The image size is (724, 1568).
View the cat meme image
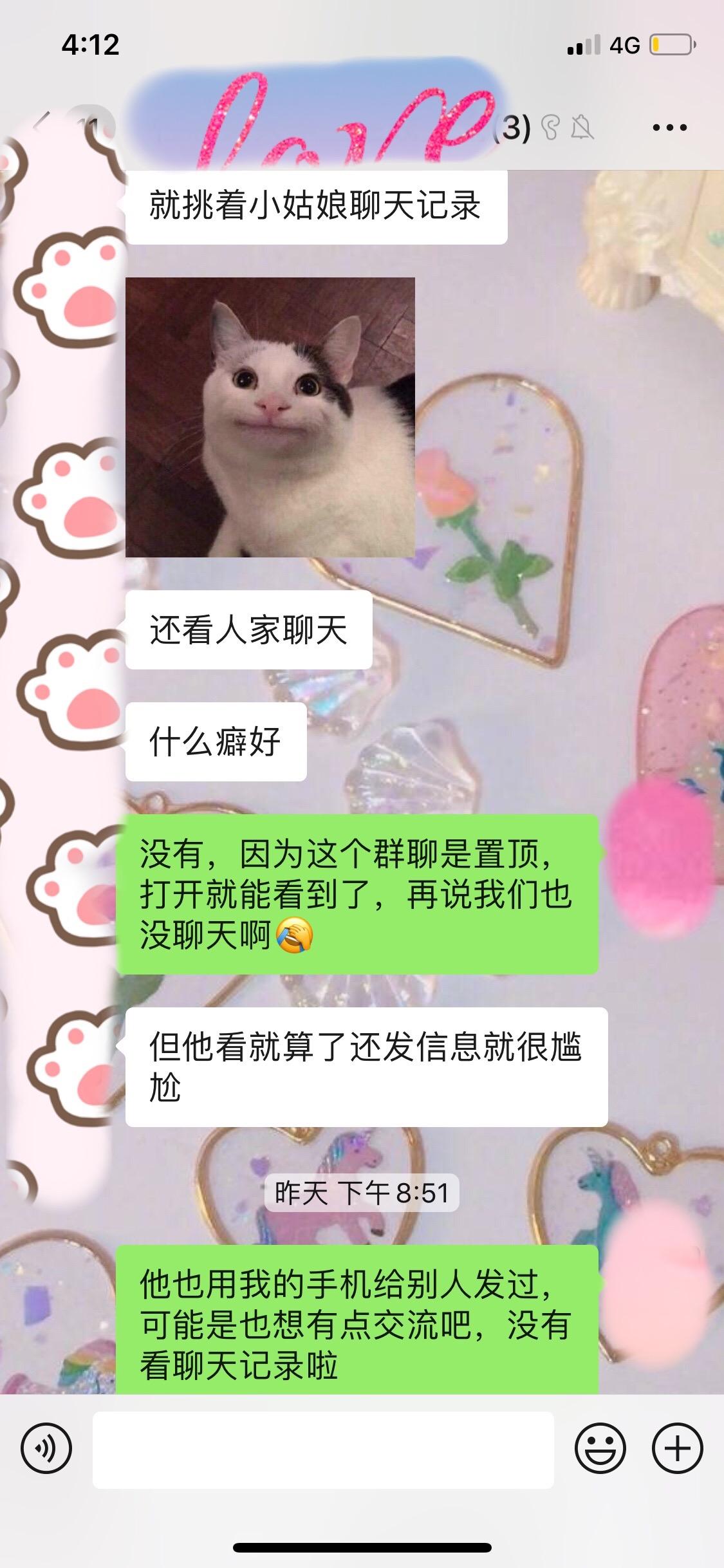click(270, 417)
